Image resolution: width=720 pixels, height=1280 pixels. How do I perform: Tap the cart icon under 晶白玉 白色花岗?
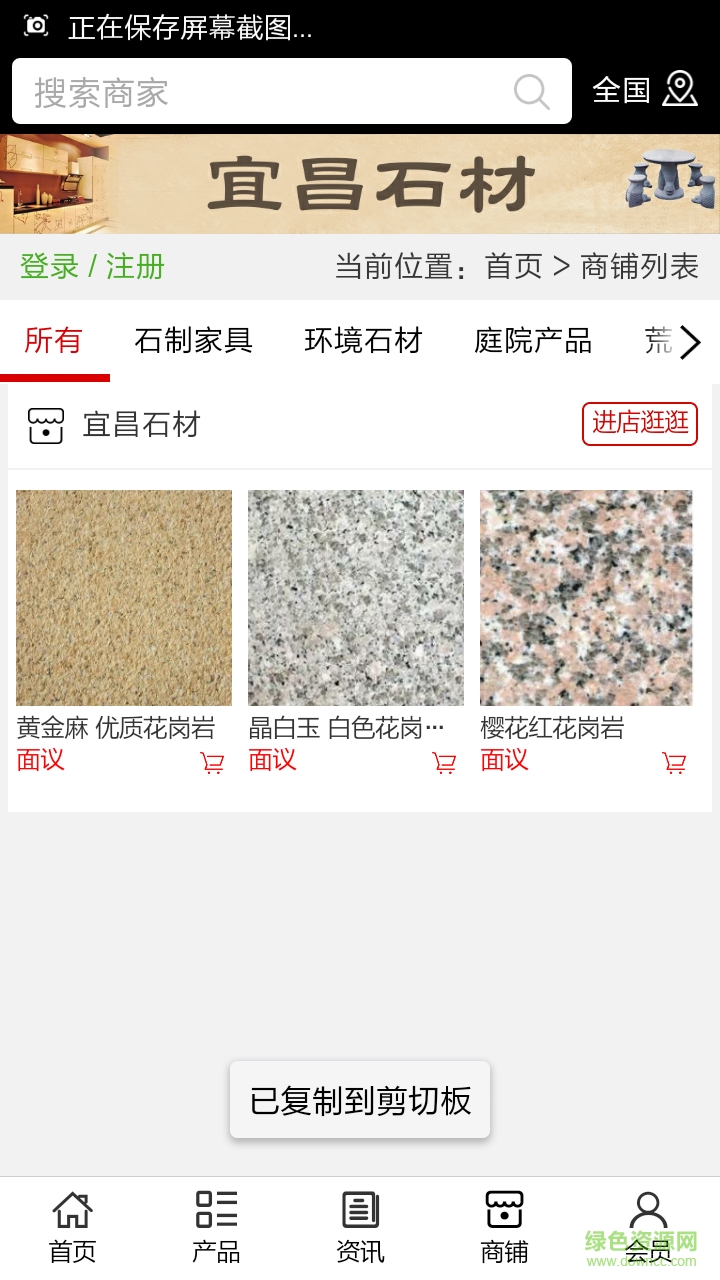coord(444,762)
